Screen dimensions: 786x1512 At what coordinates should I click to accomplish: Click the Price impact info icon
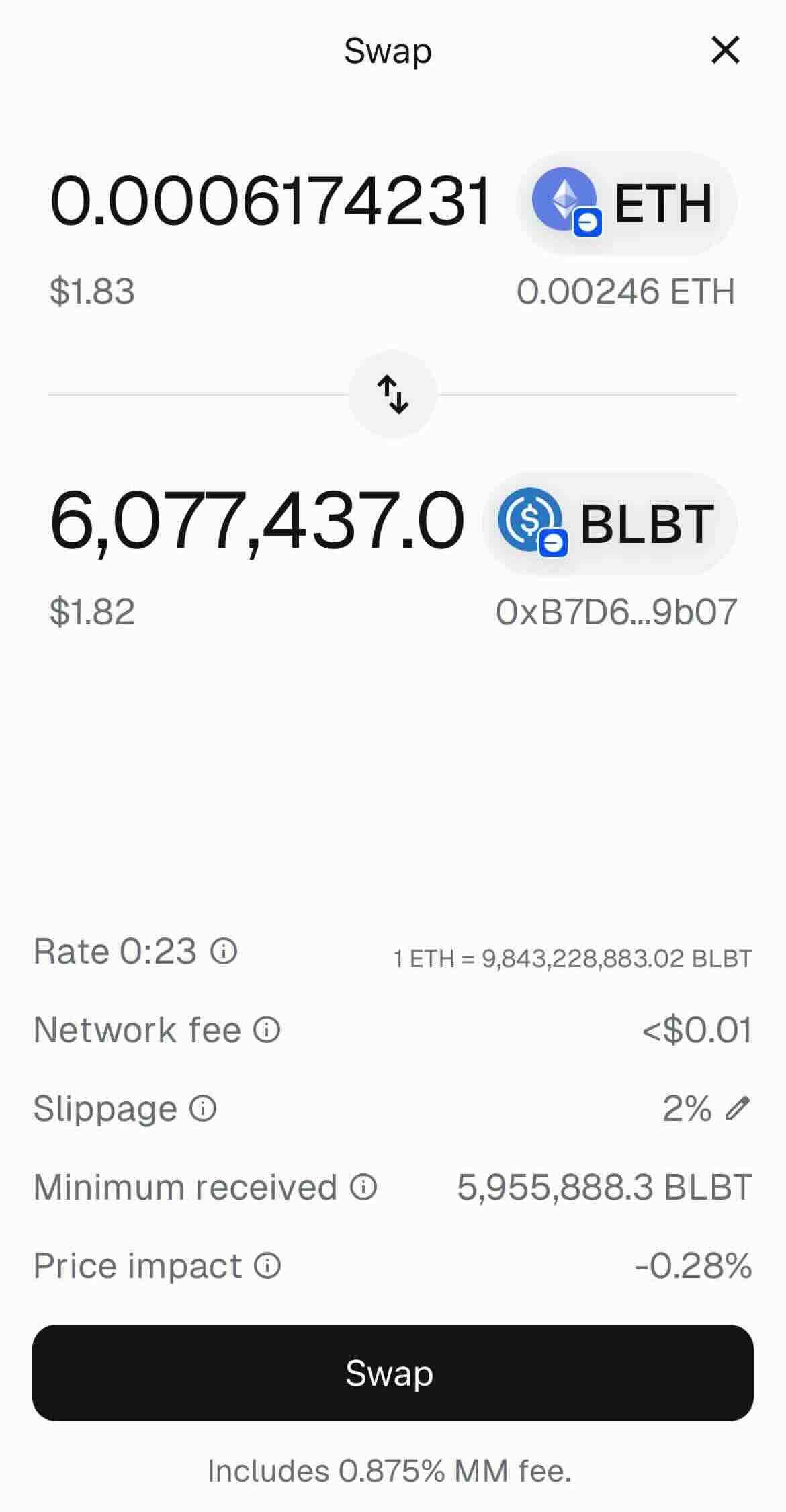[266, 1266]
